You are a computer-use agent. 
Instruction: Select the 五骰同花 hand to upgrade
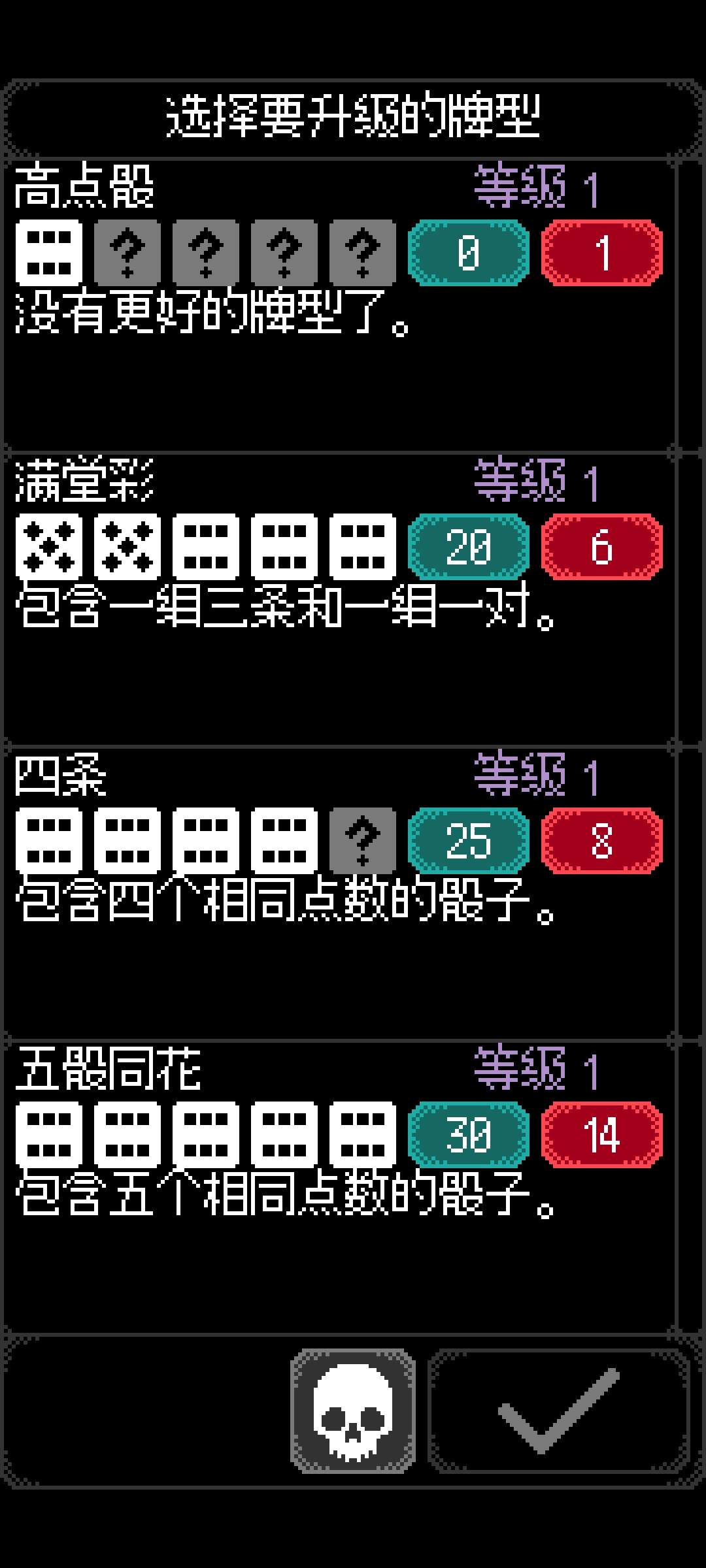tap(340, 1186)
